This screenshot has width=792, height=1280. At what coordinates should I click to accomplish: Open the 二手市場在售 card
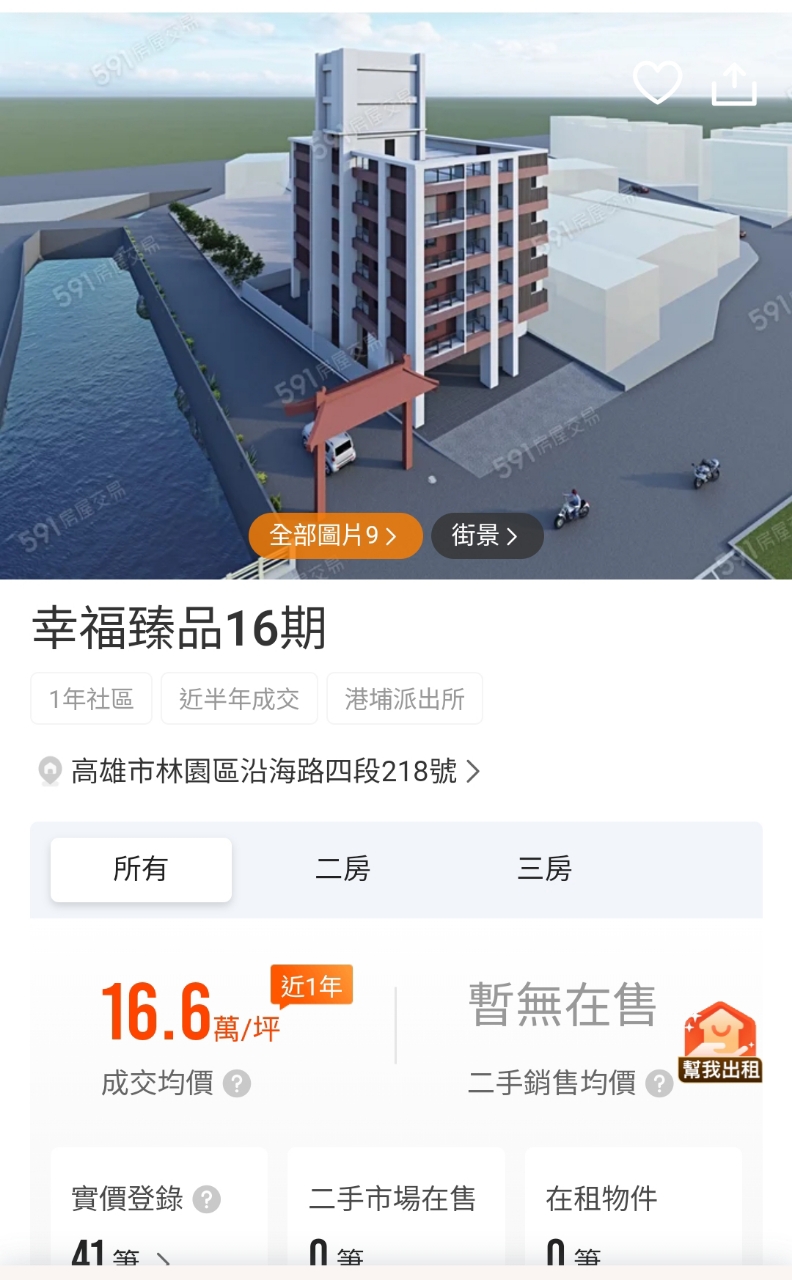pyautogui.click(x=396, y=1215)
